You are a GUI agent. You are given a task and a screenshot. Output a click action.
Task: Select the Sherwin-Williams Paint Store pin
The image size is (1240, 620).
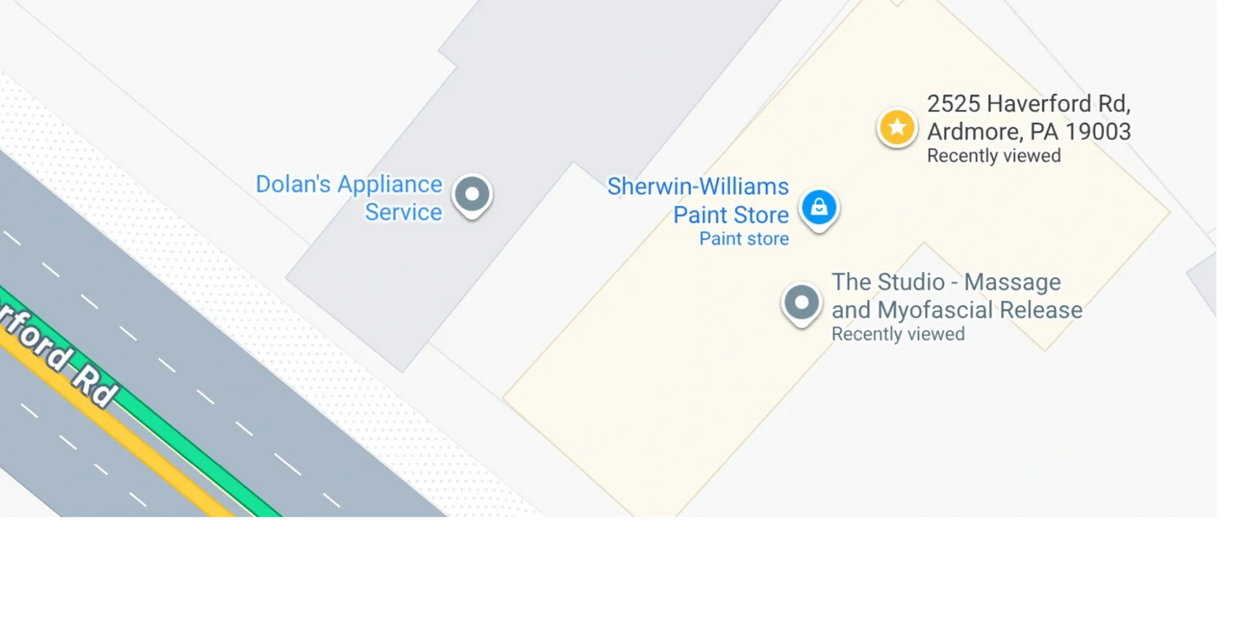(819, 208)
